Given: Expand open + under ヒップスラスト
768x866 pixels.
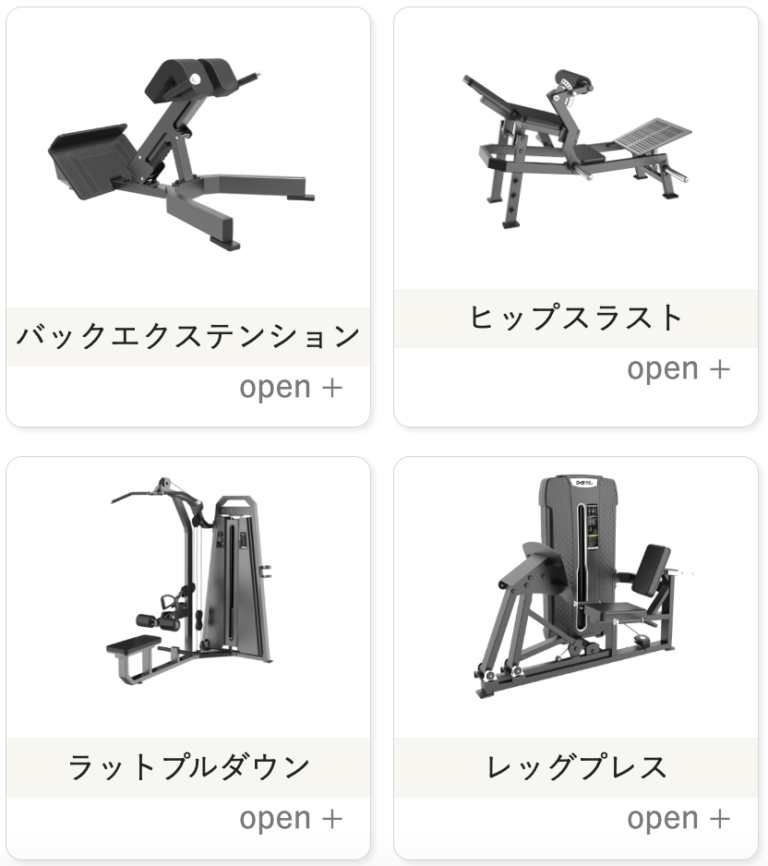Looking at the screenshot, I should pos(679,369).
